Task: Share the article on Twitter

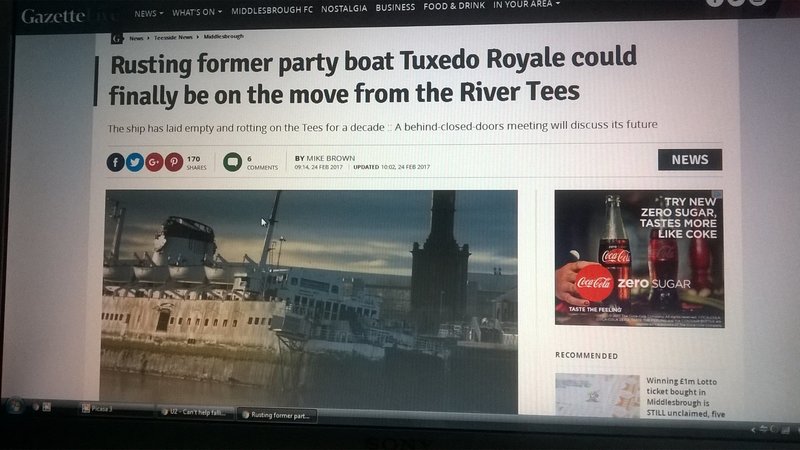Action: click(x=134, y=162)
